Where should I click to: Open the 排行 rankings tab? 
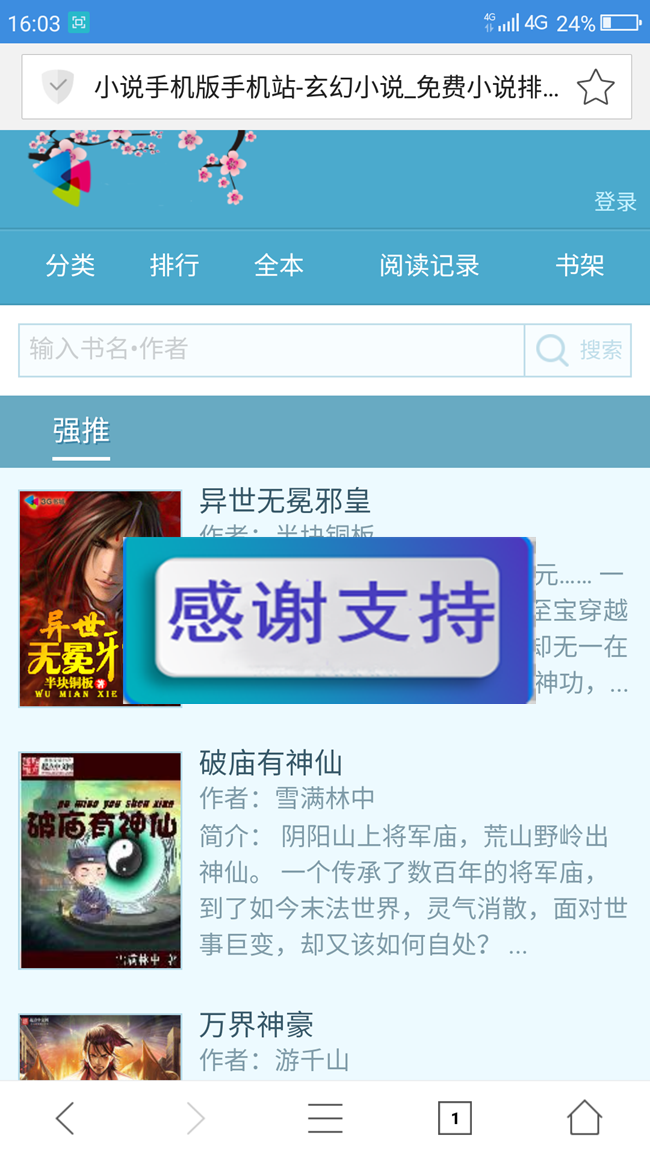coord(175,265)
